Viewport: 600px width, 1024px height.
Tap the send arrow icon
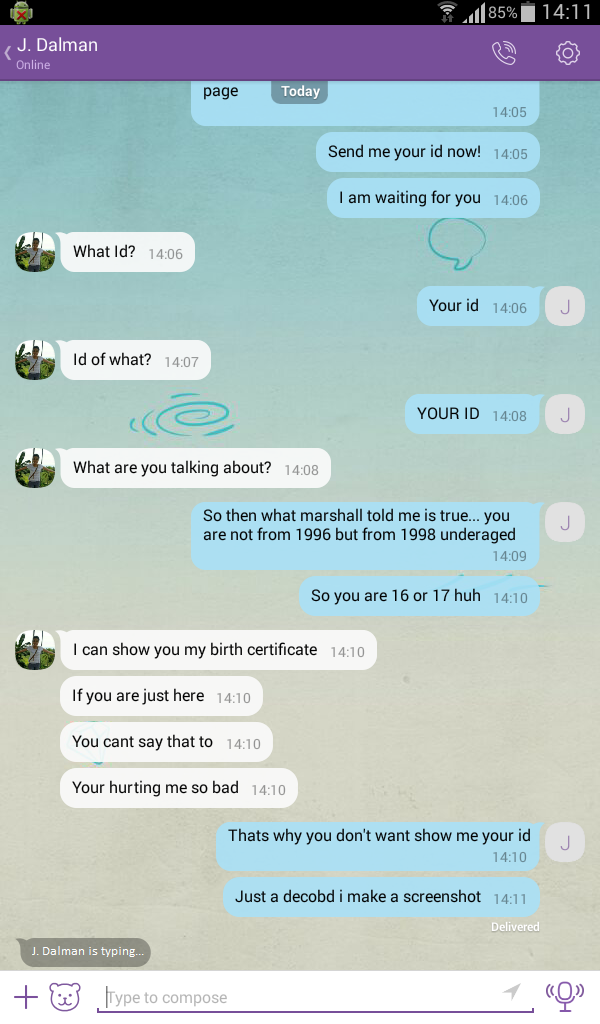click(x=512, y=992)
